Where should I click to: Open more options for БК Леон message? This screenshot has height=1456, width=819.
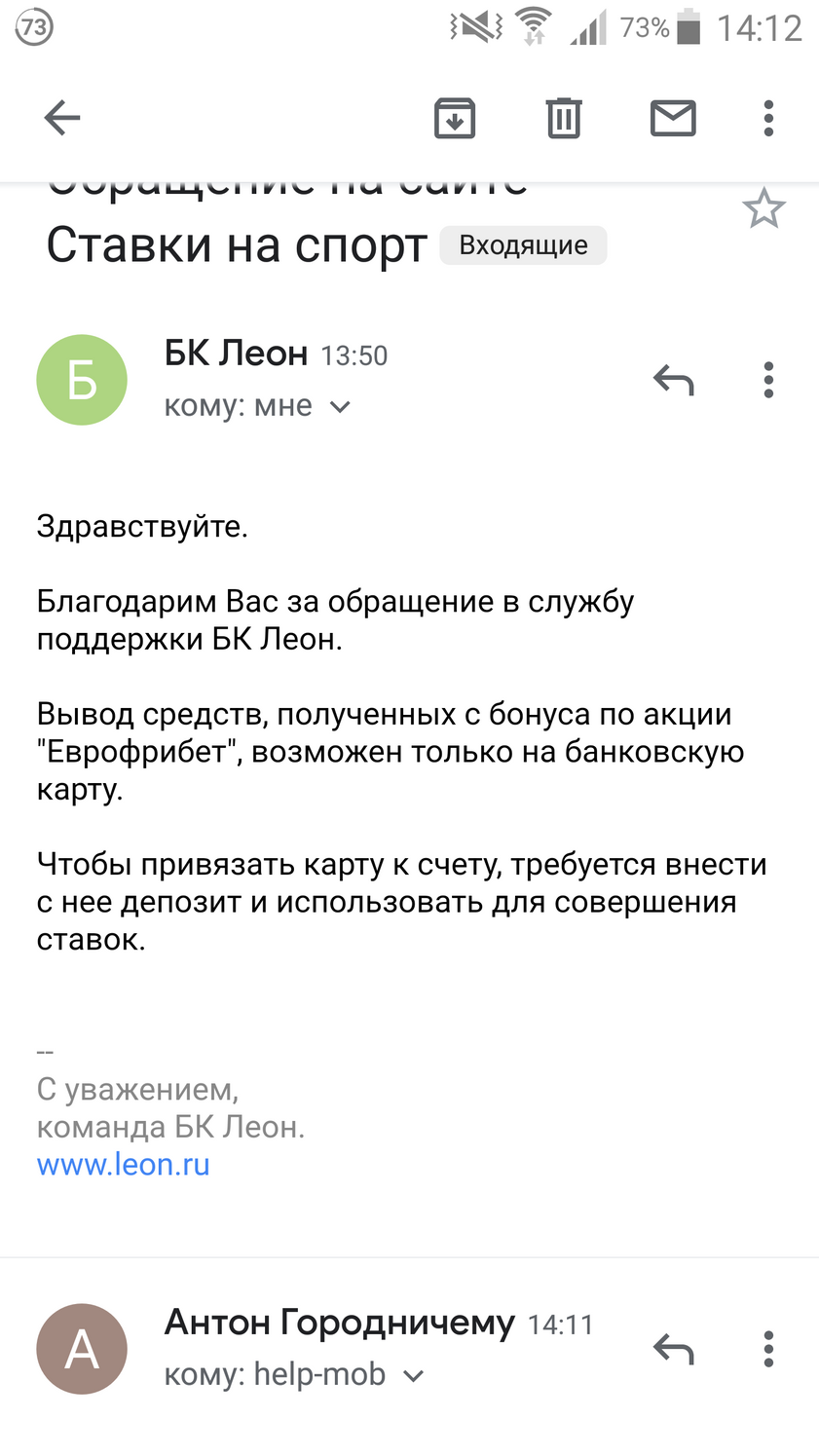click(x=768, y=380)
